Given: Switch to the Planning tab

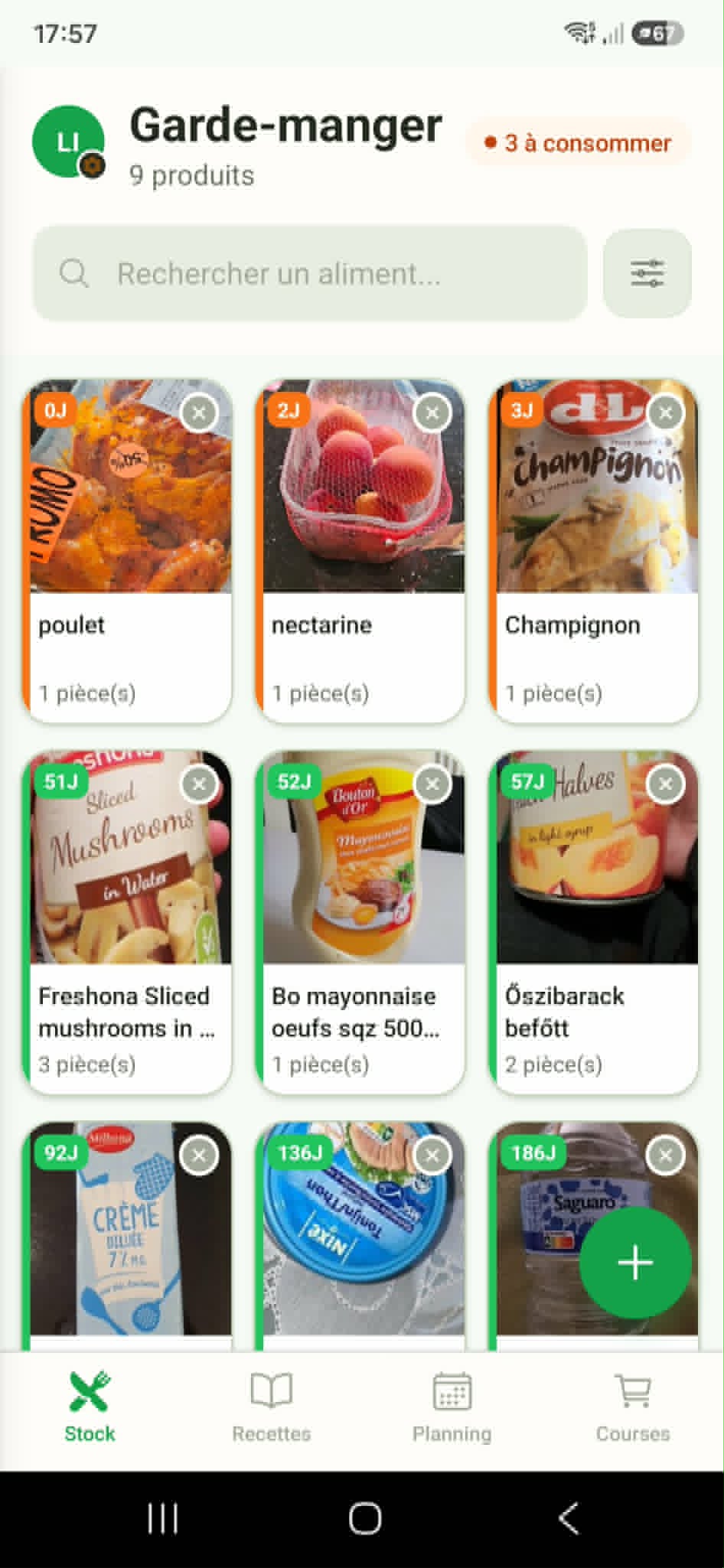Looking at the screenshot, I should tap(452, 1407).
